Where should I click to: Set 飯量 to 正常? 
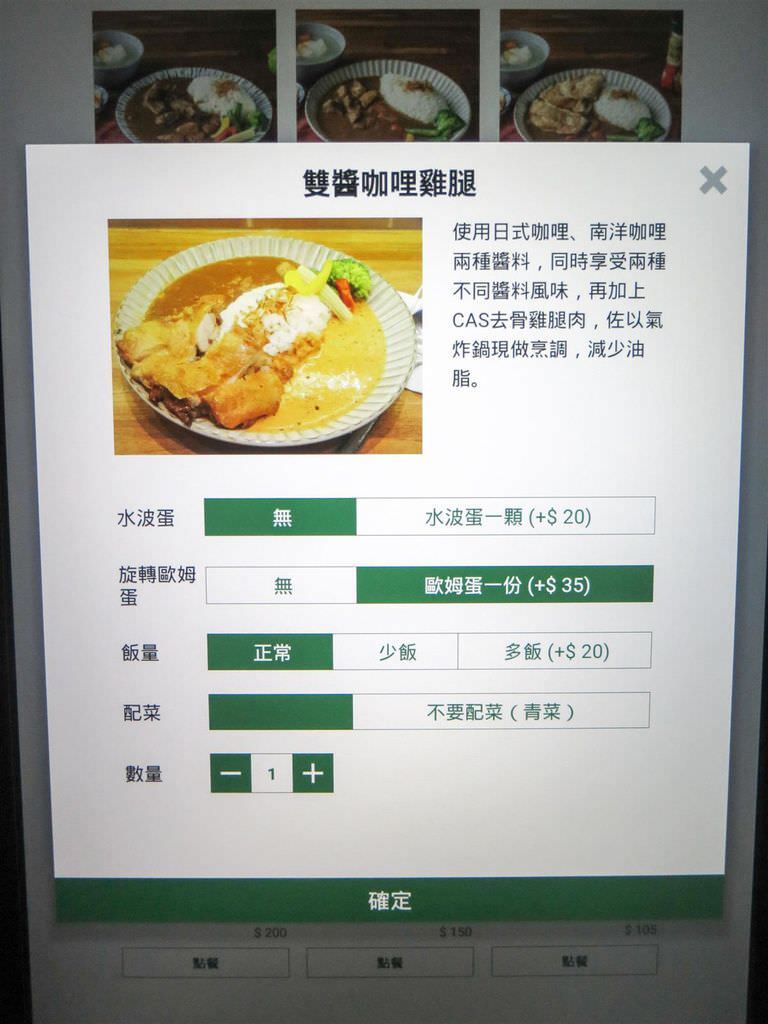pos(271,652)
